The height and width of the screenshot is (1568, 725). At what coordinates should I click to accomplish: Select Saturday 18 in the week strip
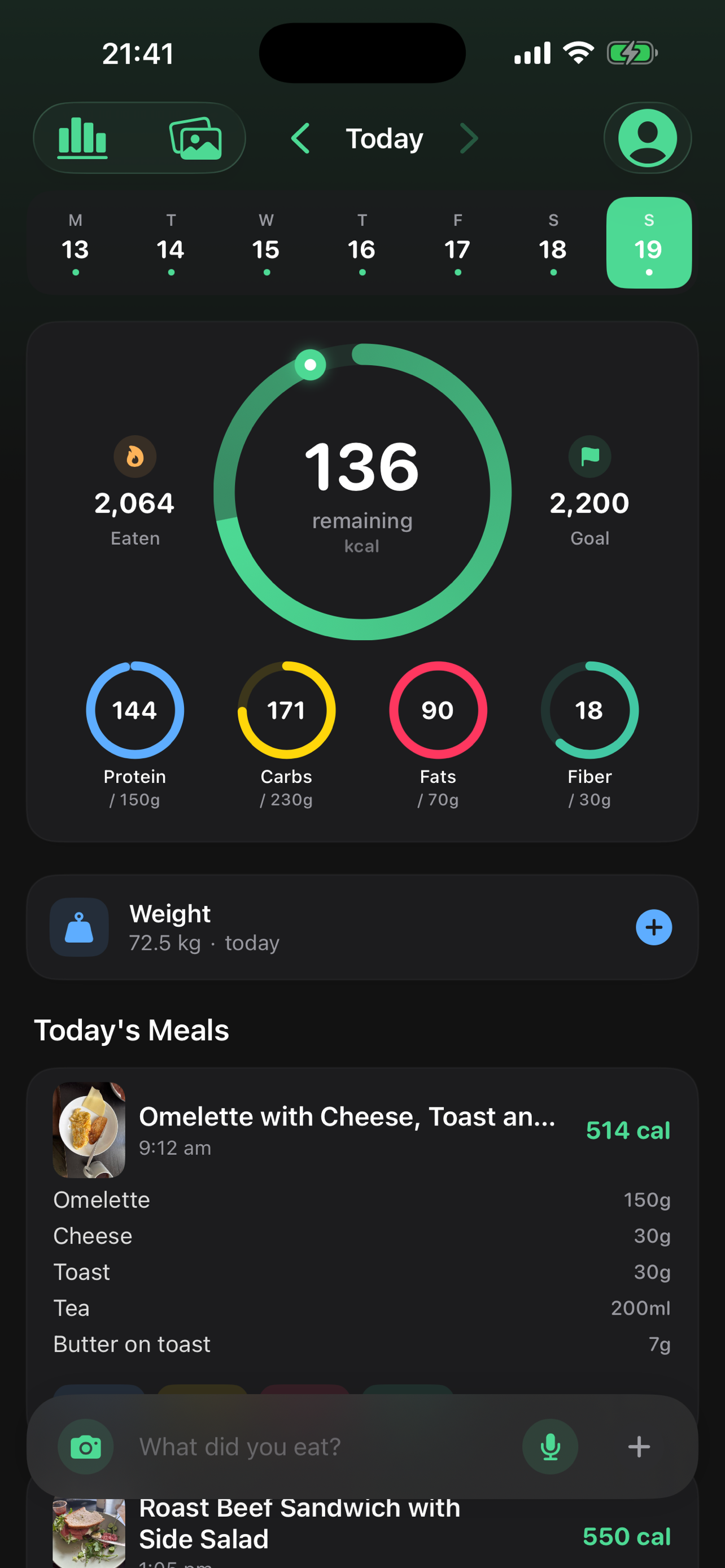553,243
